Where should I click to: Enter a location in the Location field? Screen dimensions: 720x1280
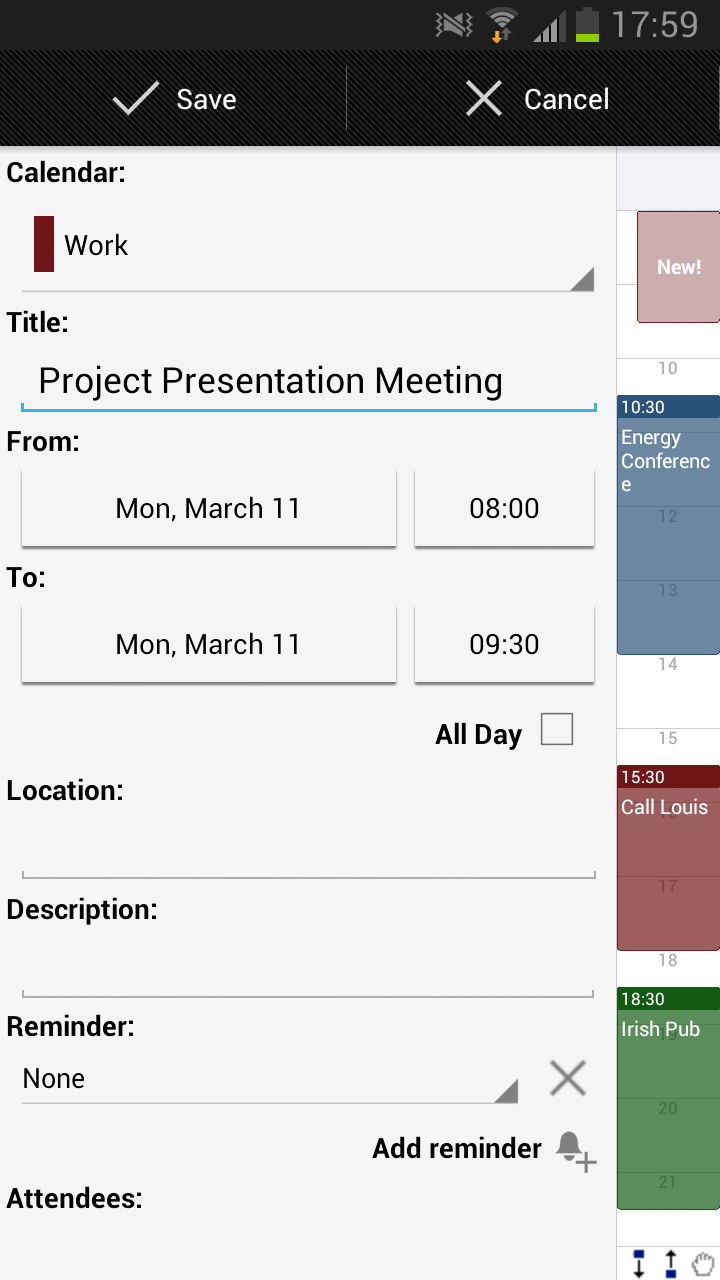308,847
